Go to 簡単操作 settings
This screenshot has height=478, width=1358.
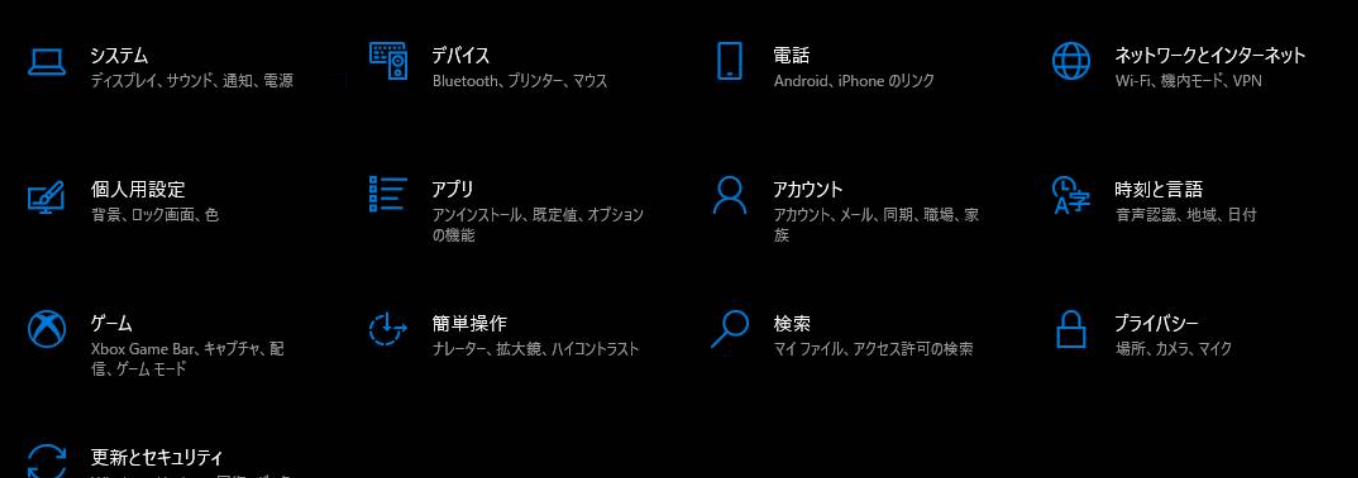tap(469, 324)
